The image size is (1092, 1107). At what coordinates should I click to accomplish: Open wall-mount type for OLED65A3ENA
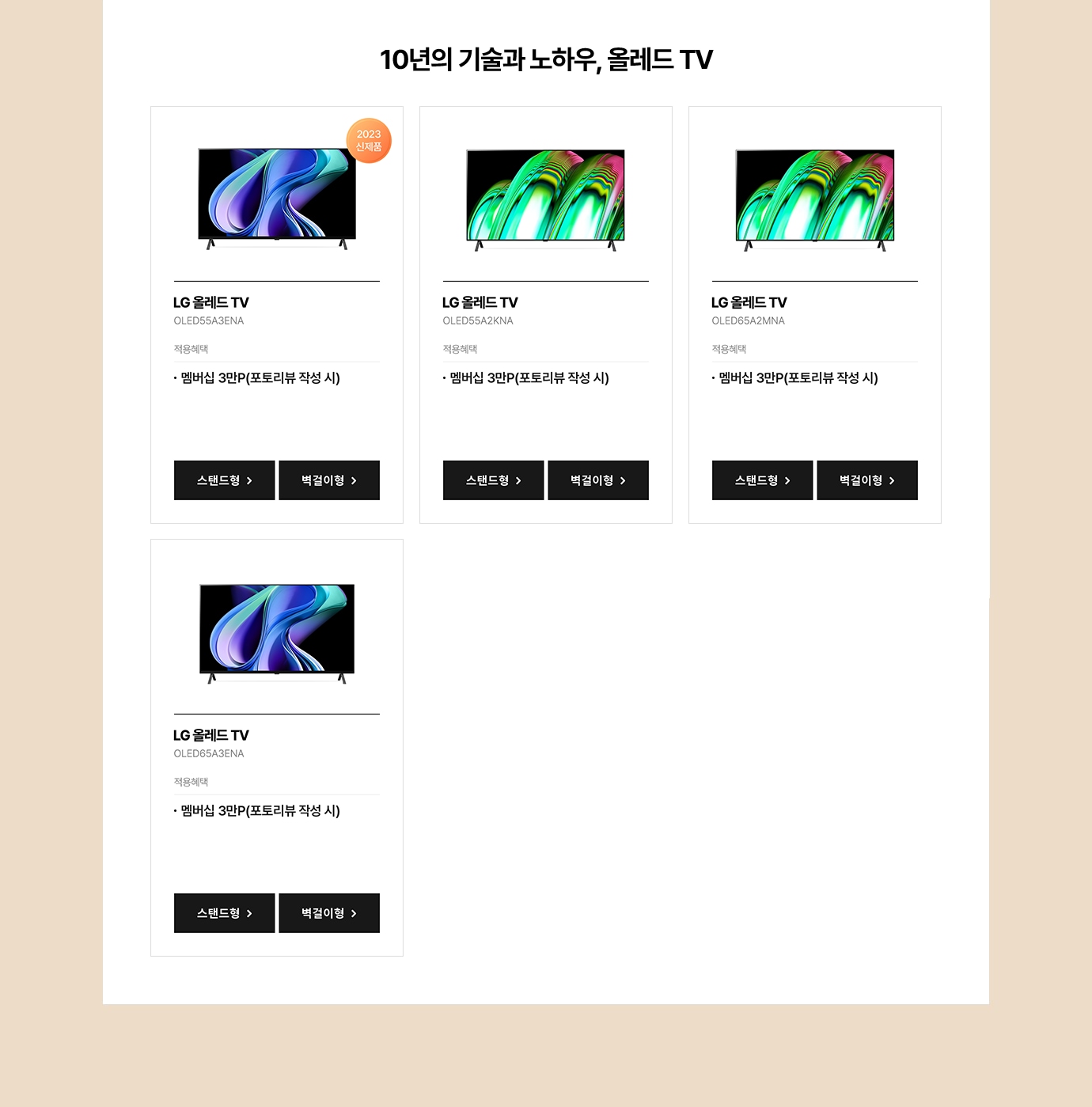pyautogui.click(x=329, y=913)
